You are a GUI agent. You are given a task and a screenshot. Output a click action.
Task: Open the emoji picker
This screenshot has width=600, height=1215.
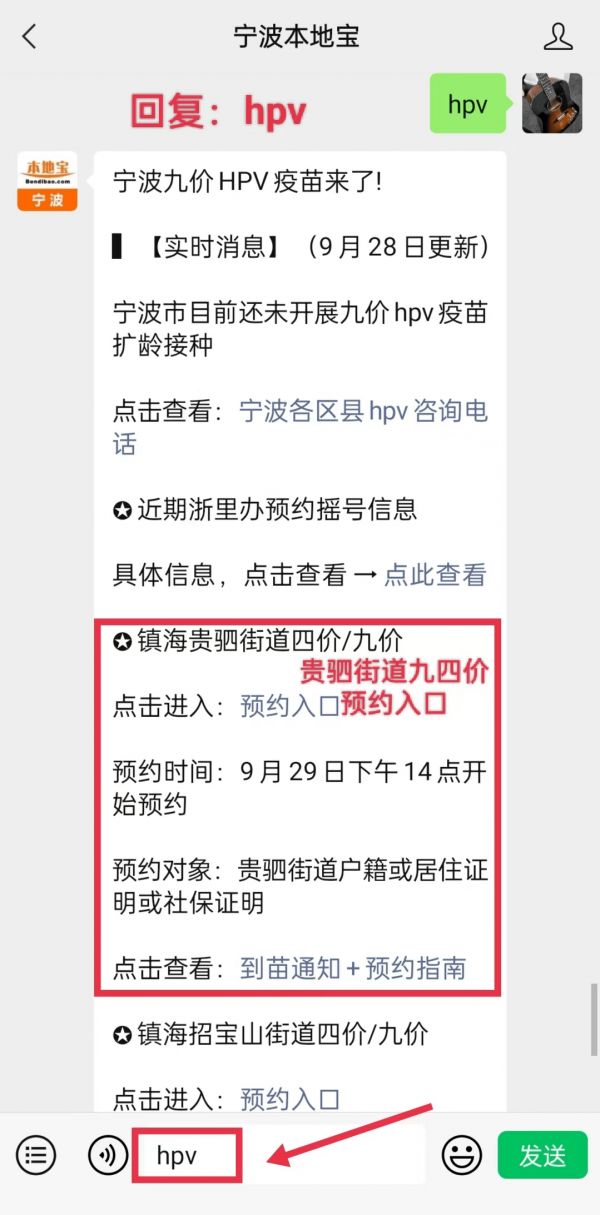point(462,1156)
